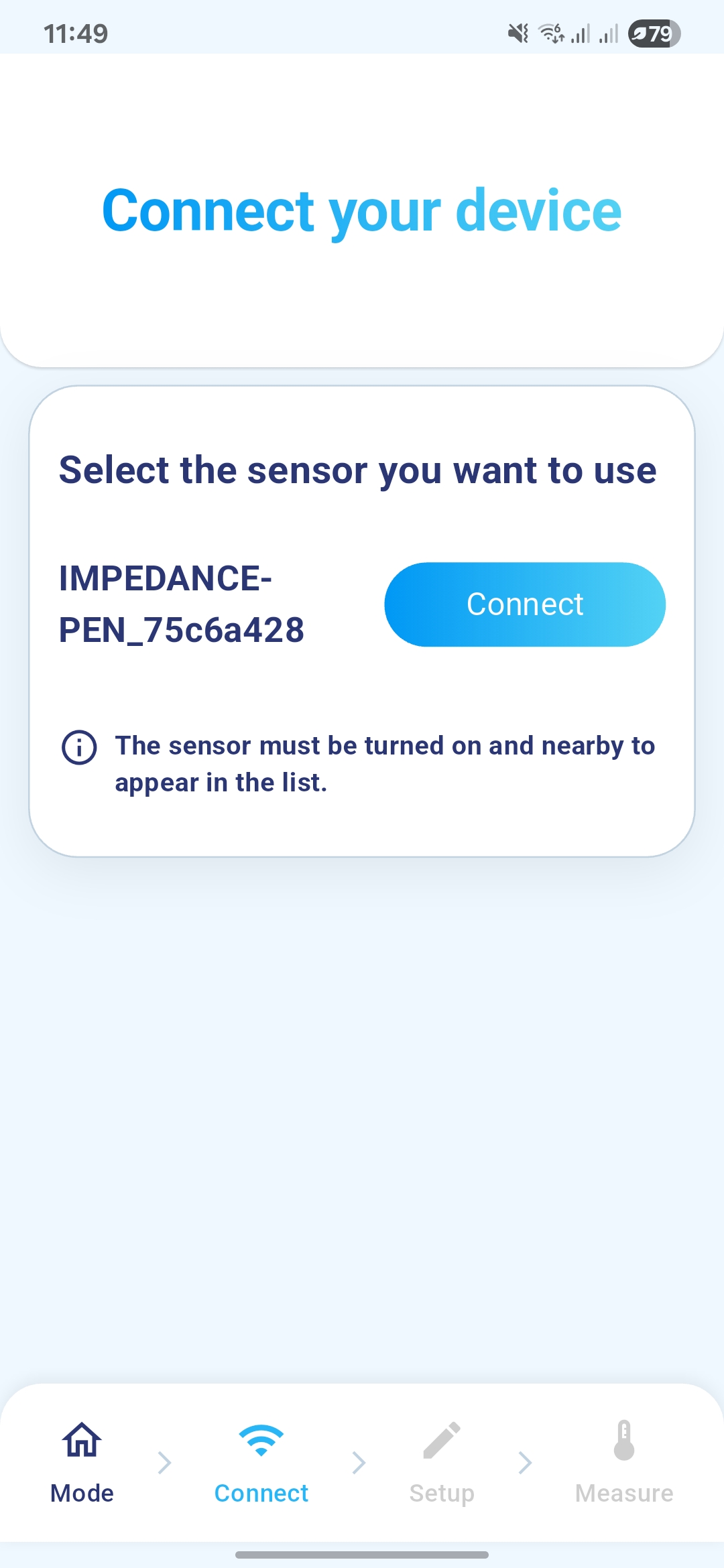Connect to IMPEDANCE-PEN_75c6a428 sensor
This screenshot has height=1568, width=724.
[x=524, y=604]
